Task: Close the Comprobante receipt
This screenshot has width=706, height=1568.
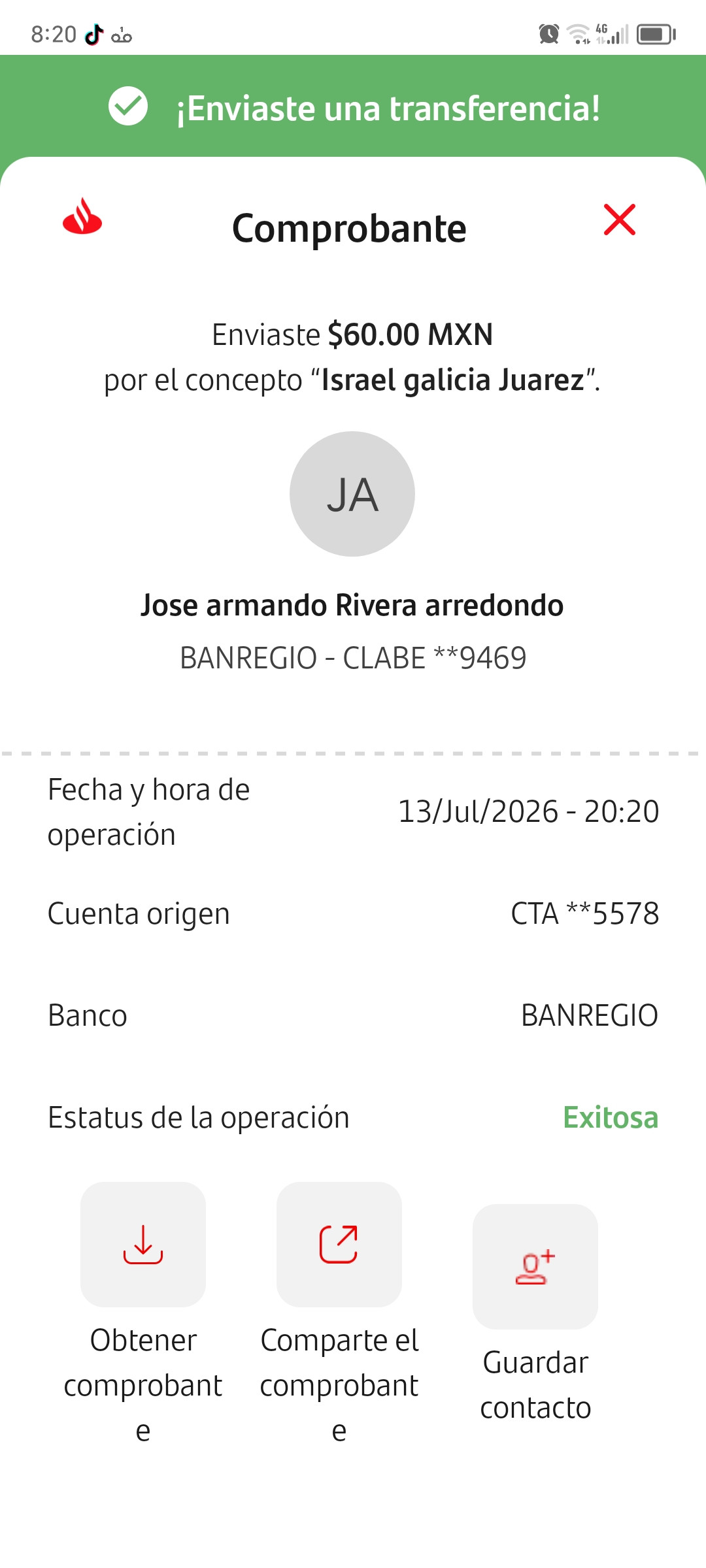Action: point(619,220)
